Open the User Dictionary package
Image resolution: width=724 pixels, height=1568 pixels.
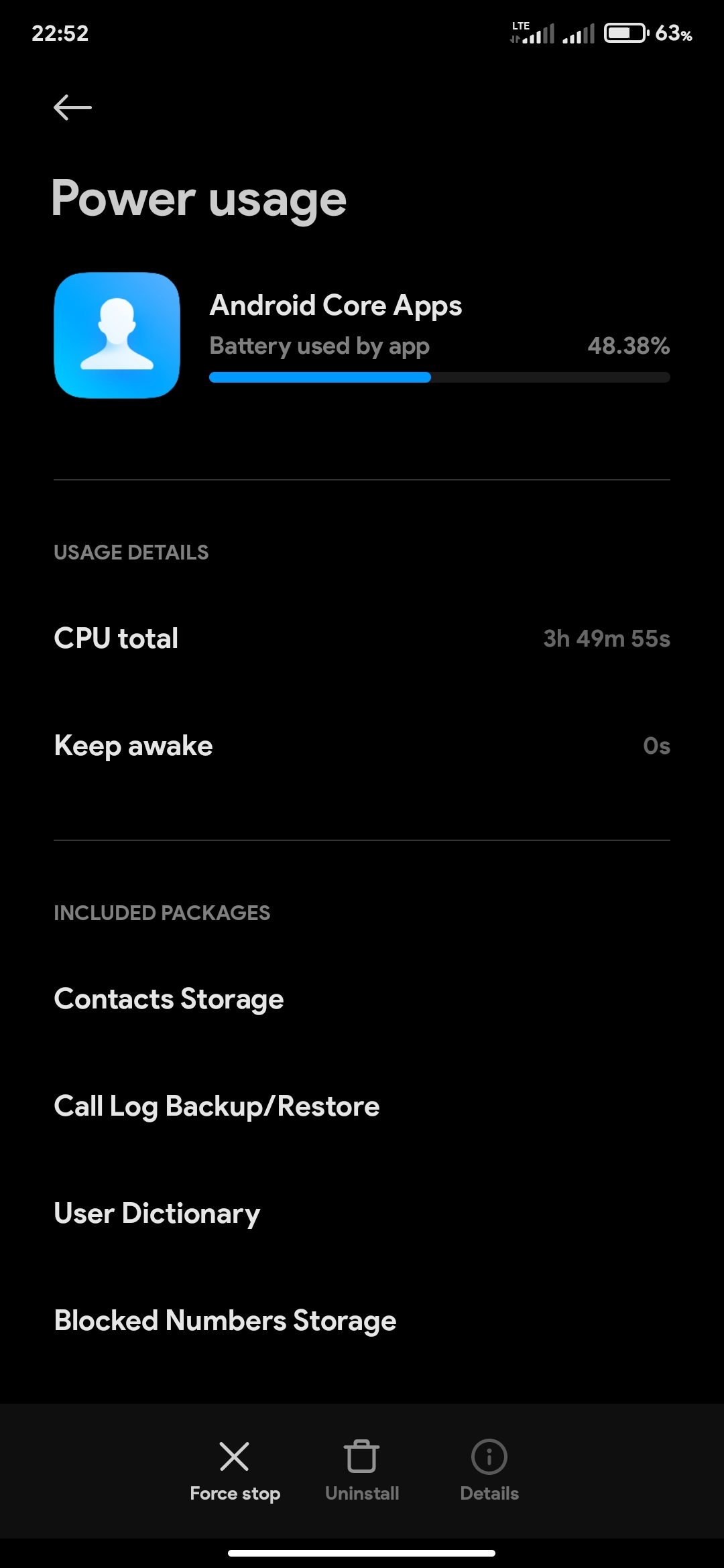(x=362, y=1214)
